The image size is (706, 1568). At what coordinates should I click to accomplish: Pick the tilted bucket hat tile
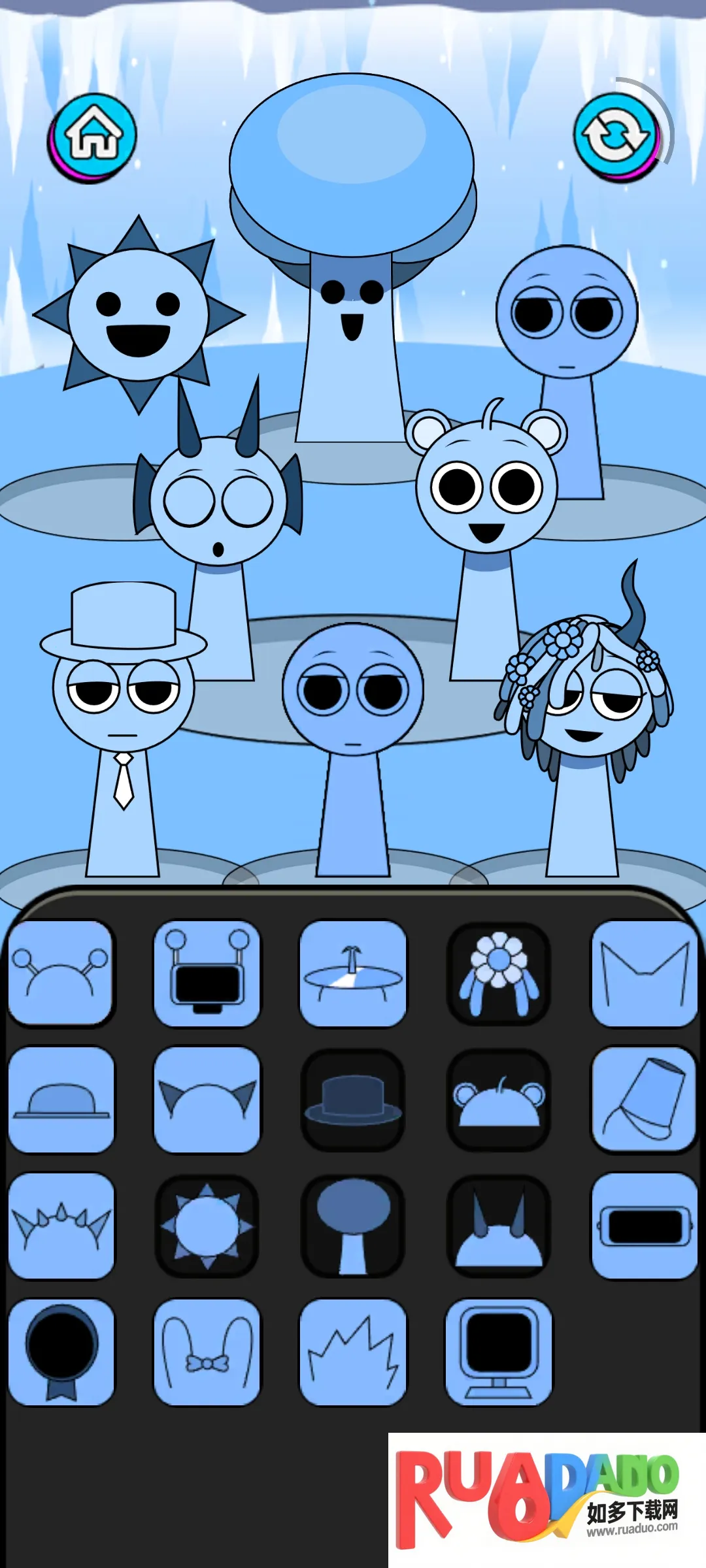pos(644,1100)
